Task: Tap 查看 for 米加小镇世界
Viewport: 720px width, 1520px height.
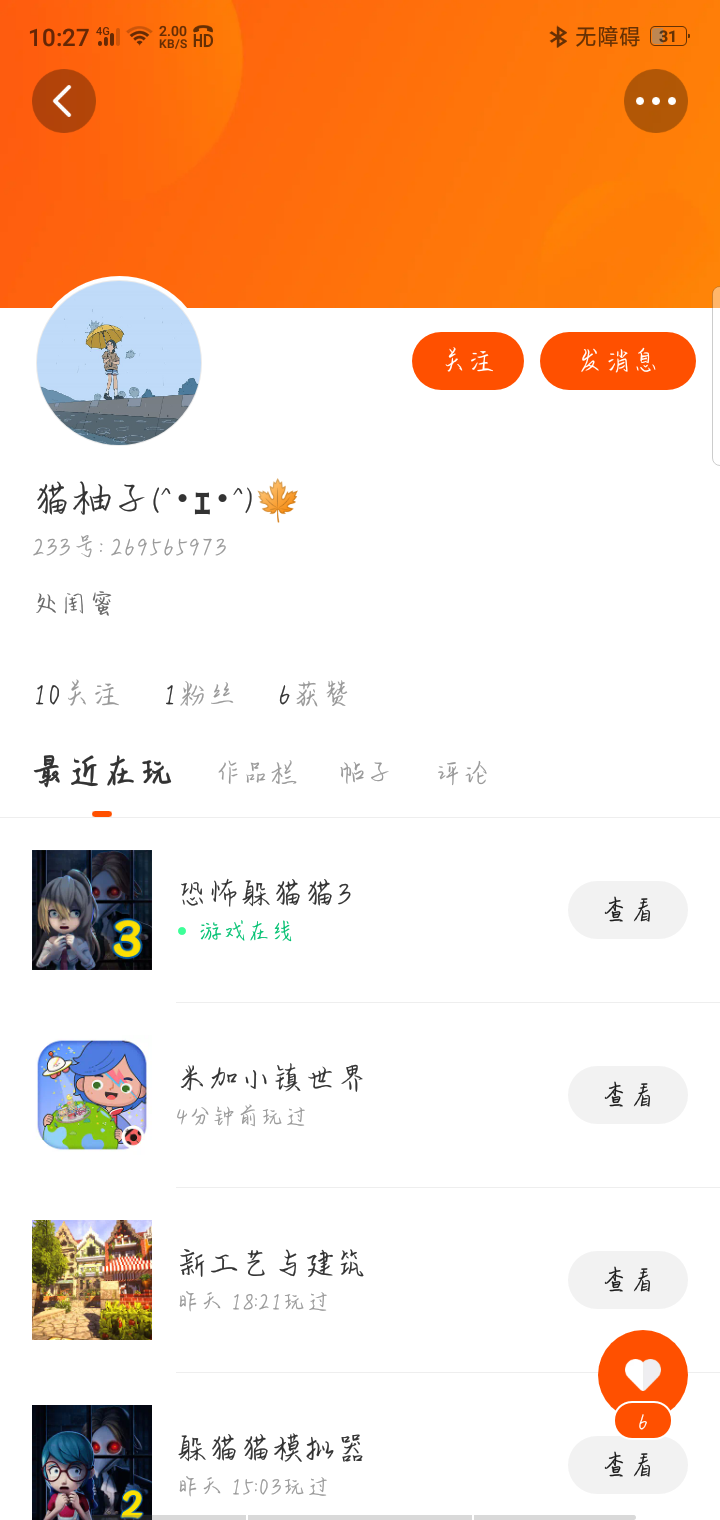Action: [x=628, y=1095]
